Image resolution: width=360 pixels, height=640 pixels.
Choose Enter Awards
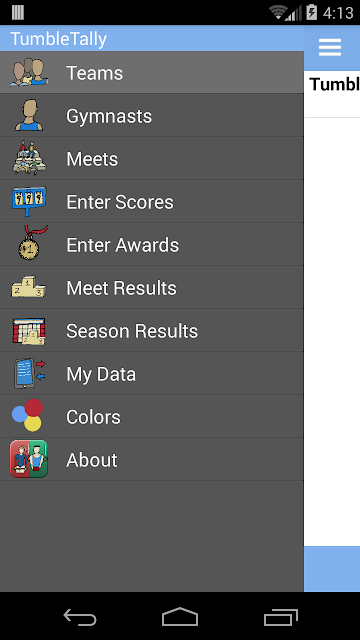(152, 244)
